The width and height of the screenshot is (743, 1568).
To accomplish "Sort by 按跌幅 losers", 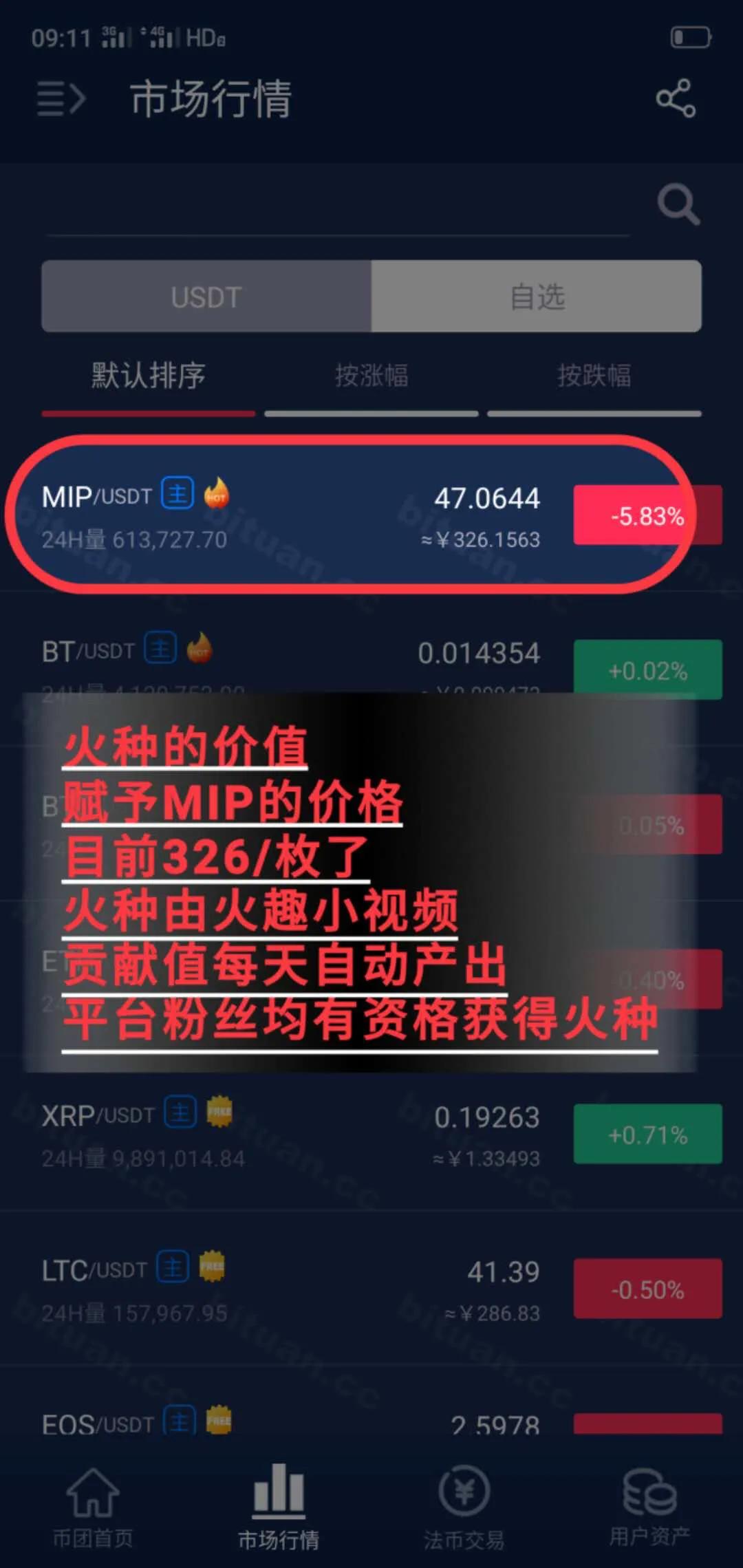I will point(594,376).
